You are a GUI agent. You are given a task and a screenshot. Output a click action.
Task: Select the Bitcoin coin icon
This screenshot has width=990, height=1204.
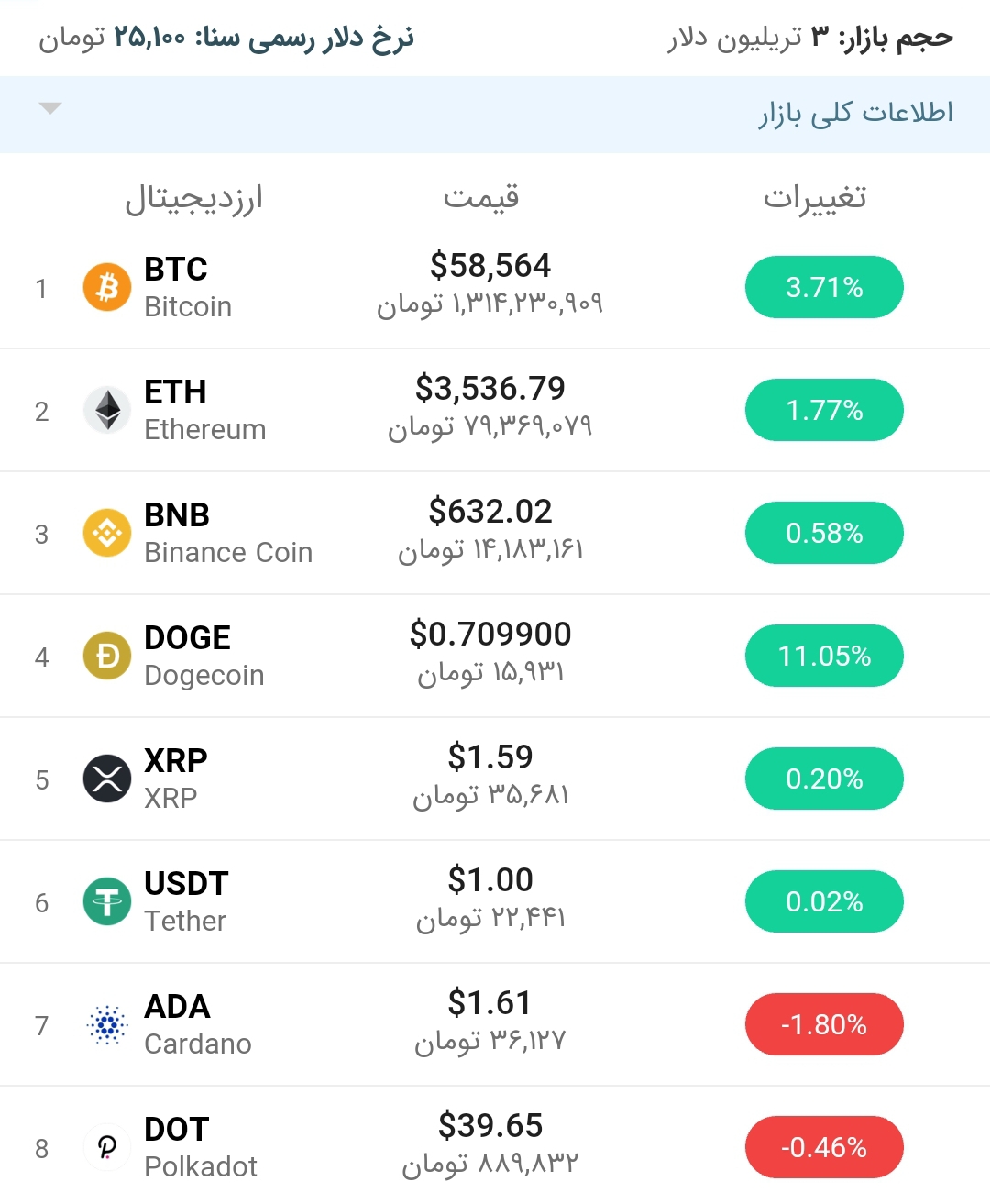(106, 287)
